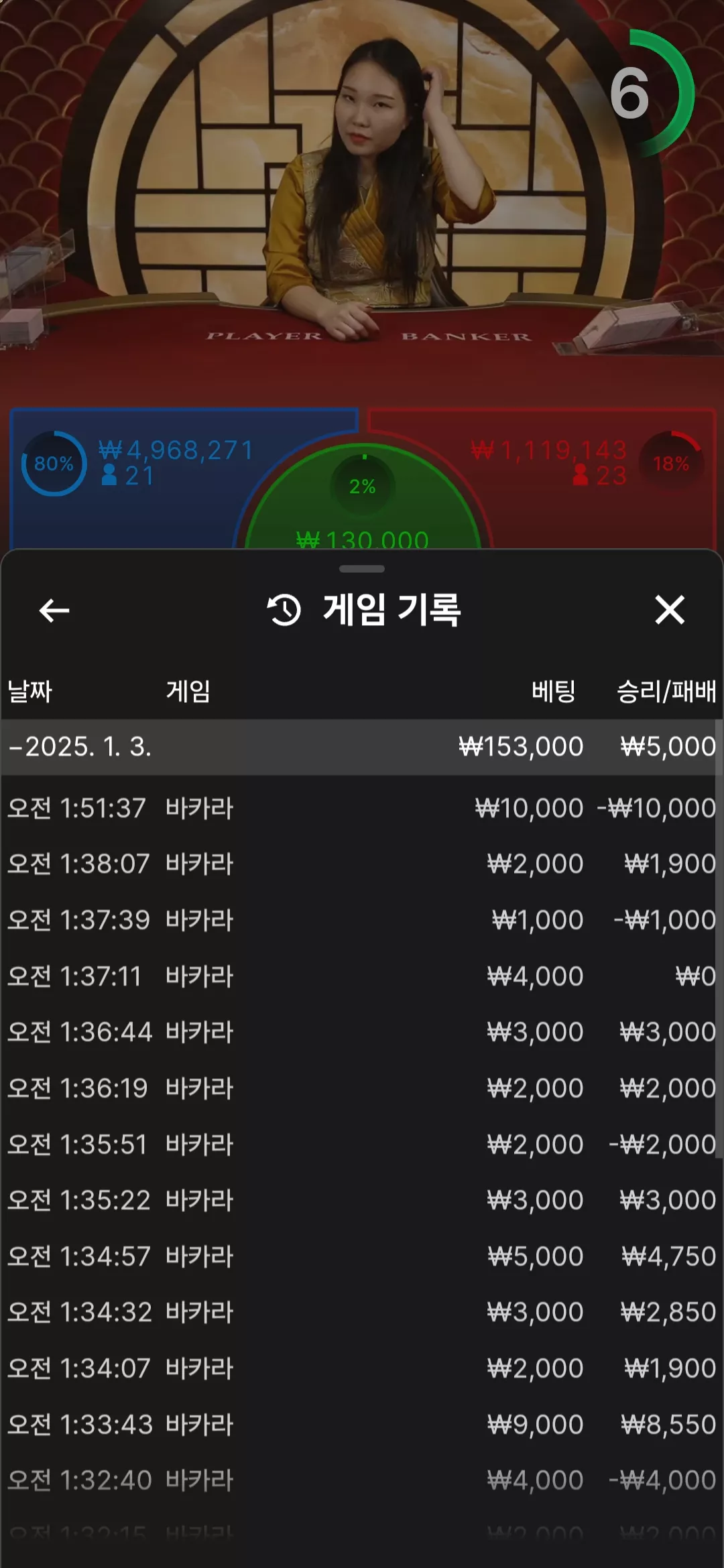Collapse the 2025. 1. 3. date group
This screenshot has height=1568, width=724.
pyautogui.click(x=362, y=746)
